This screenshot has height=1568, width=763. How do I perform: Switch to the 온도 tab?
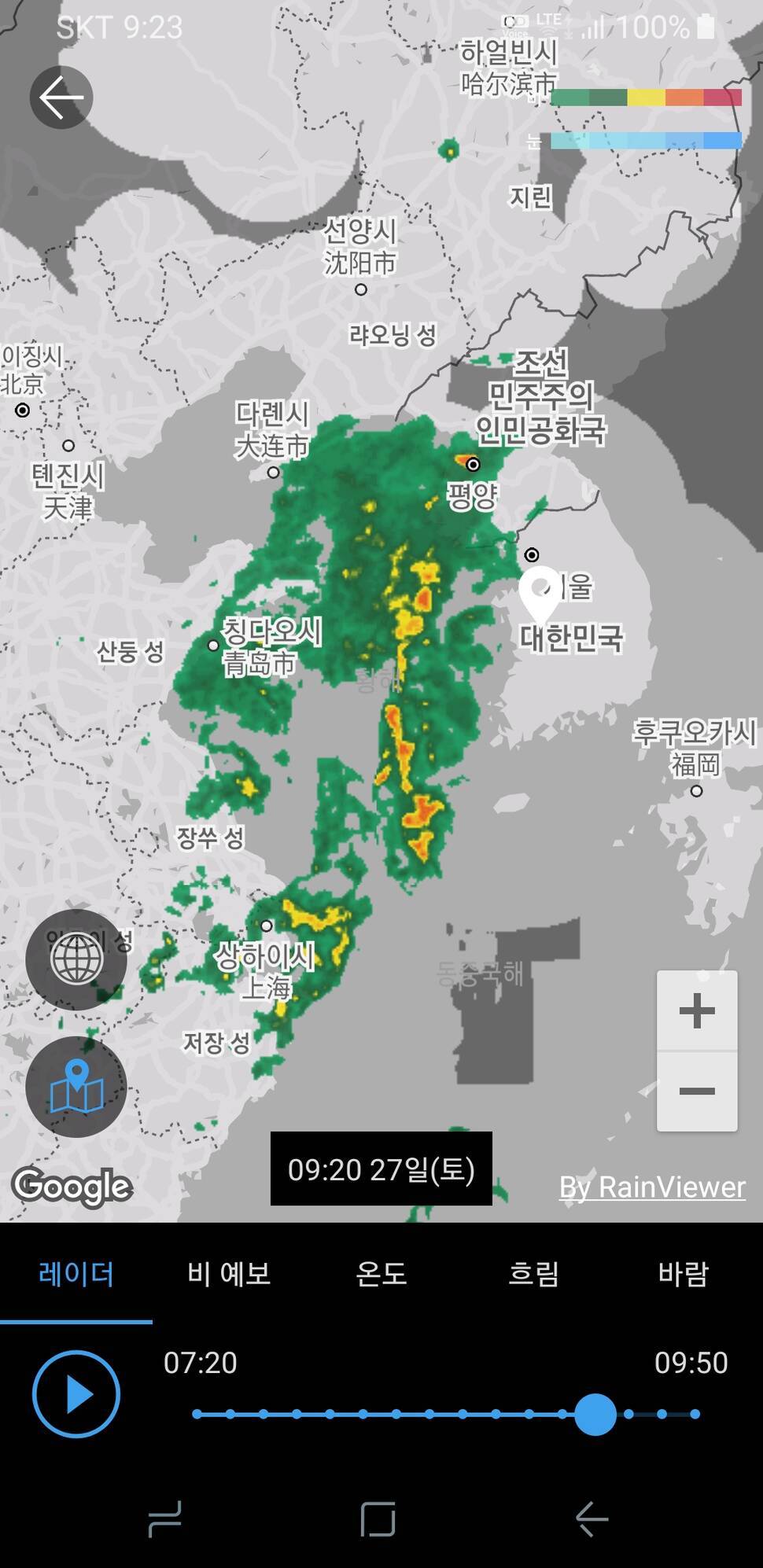pos(381,1273)
